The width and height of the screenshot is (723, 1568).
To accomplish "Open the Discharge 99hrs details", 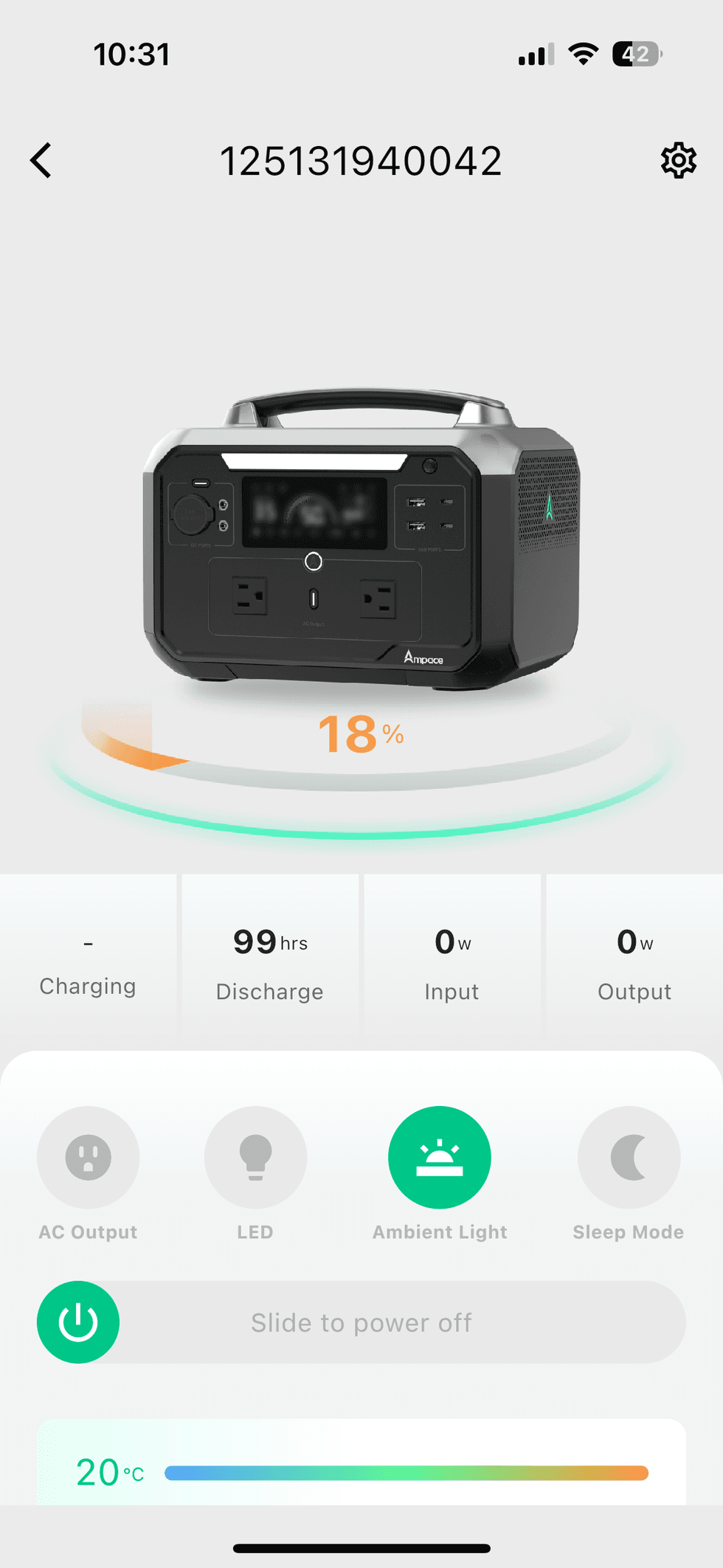I will tap(270, 959).
